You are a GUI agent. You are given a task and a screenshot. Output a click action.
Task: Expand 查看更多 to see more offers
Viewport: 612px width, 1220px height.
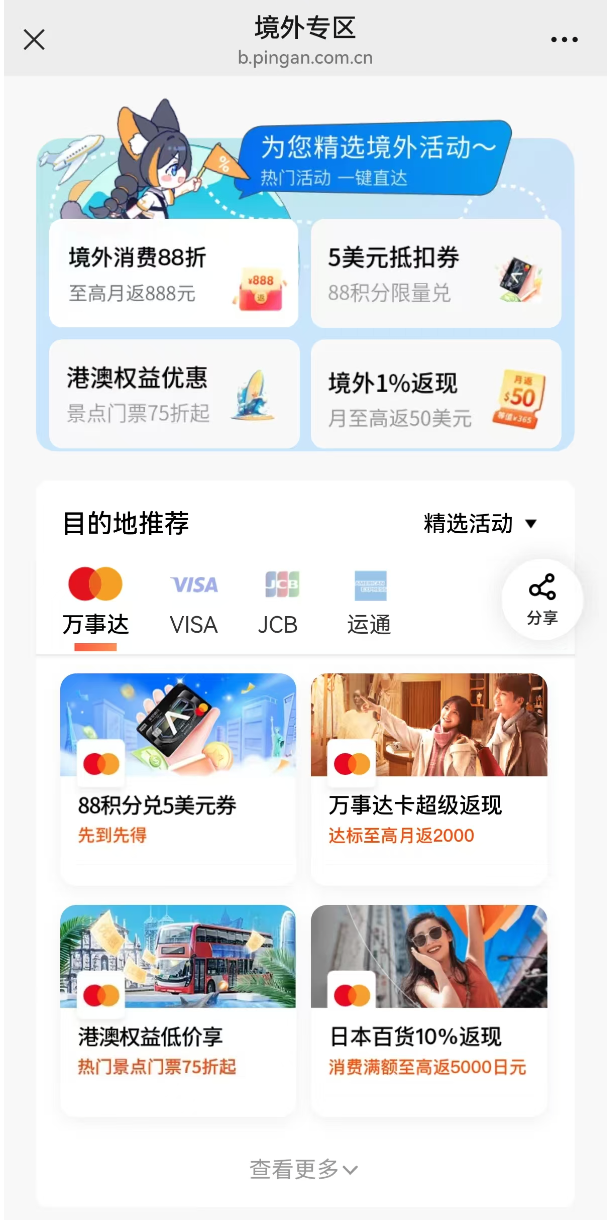[x=304, y=1169]
